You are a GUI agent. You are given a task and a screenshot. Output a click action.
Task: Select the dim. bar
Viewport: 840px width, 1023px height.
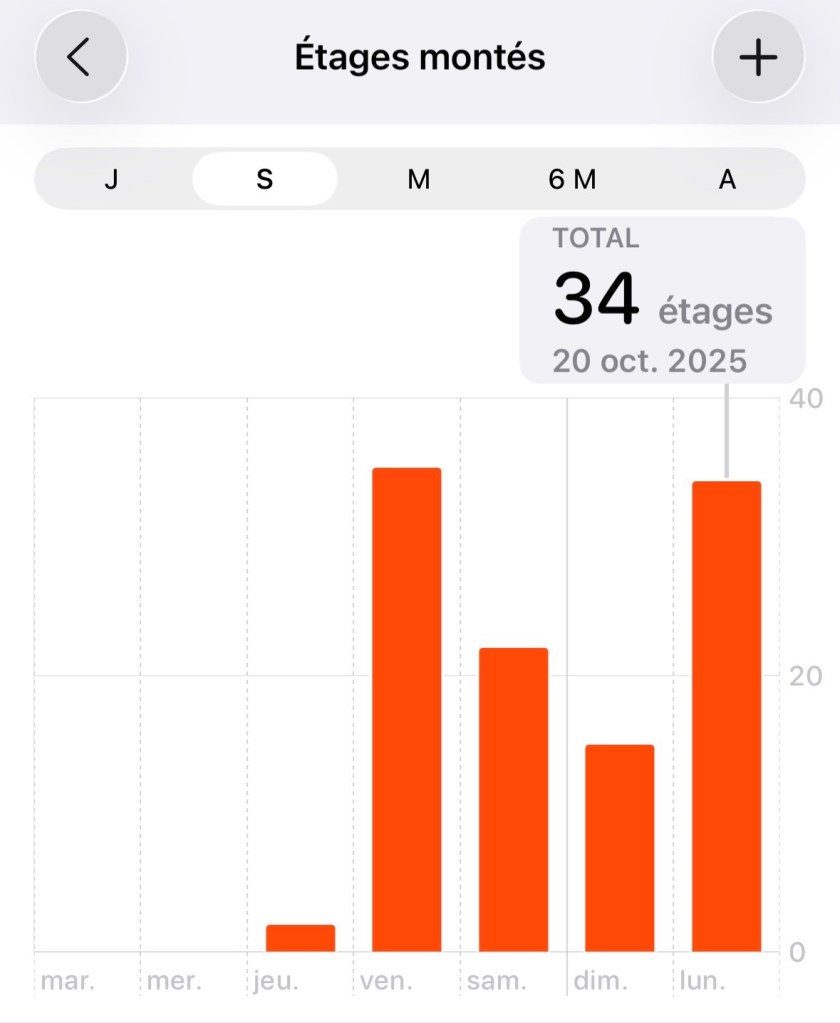pos(618,850)
